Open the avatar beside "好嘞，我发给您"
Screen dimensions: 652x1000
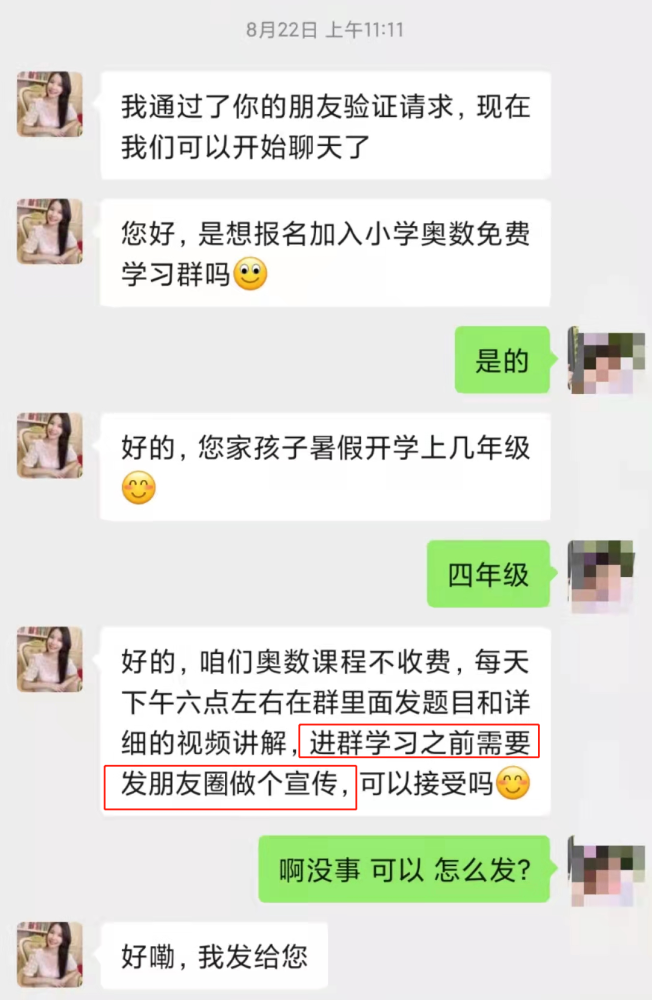tap(49, 954)
